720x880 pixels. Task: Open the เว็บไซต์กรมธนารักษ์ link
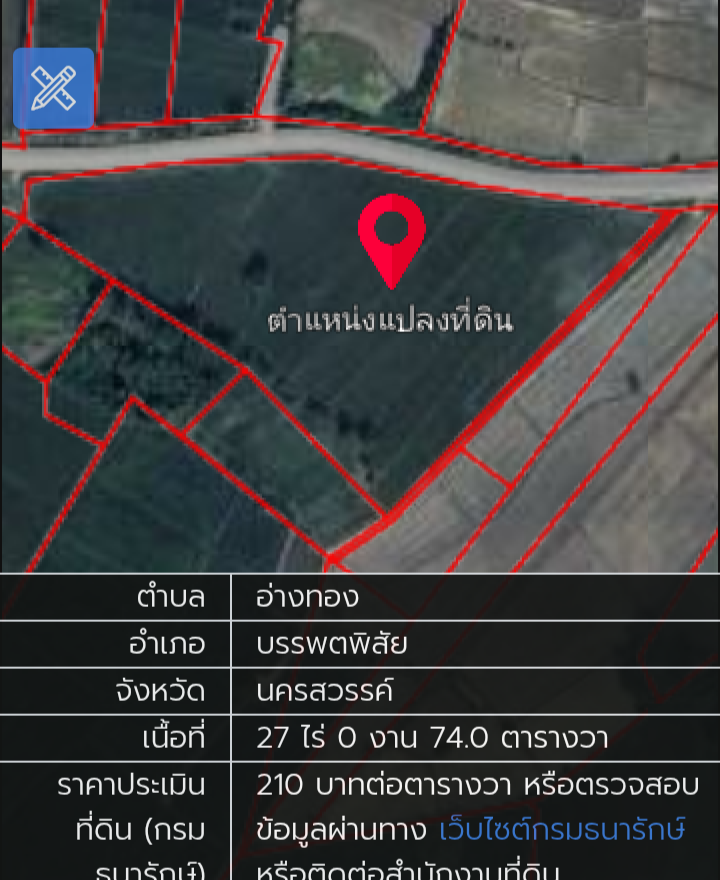tap(561, 830)
